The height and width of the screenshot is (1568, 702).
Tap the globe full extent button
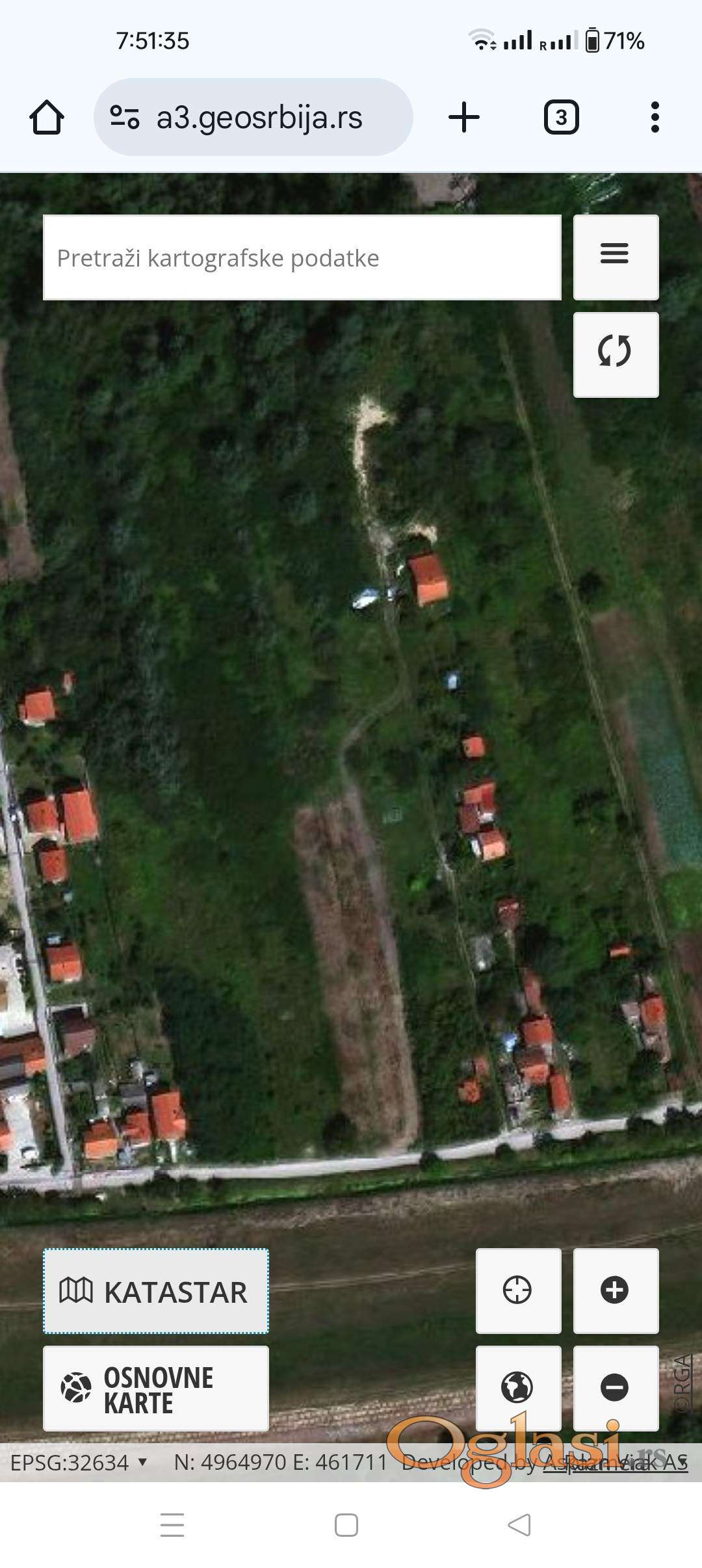click(x=518, y=1387)
